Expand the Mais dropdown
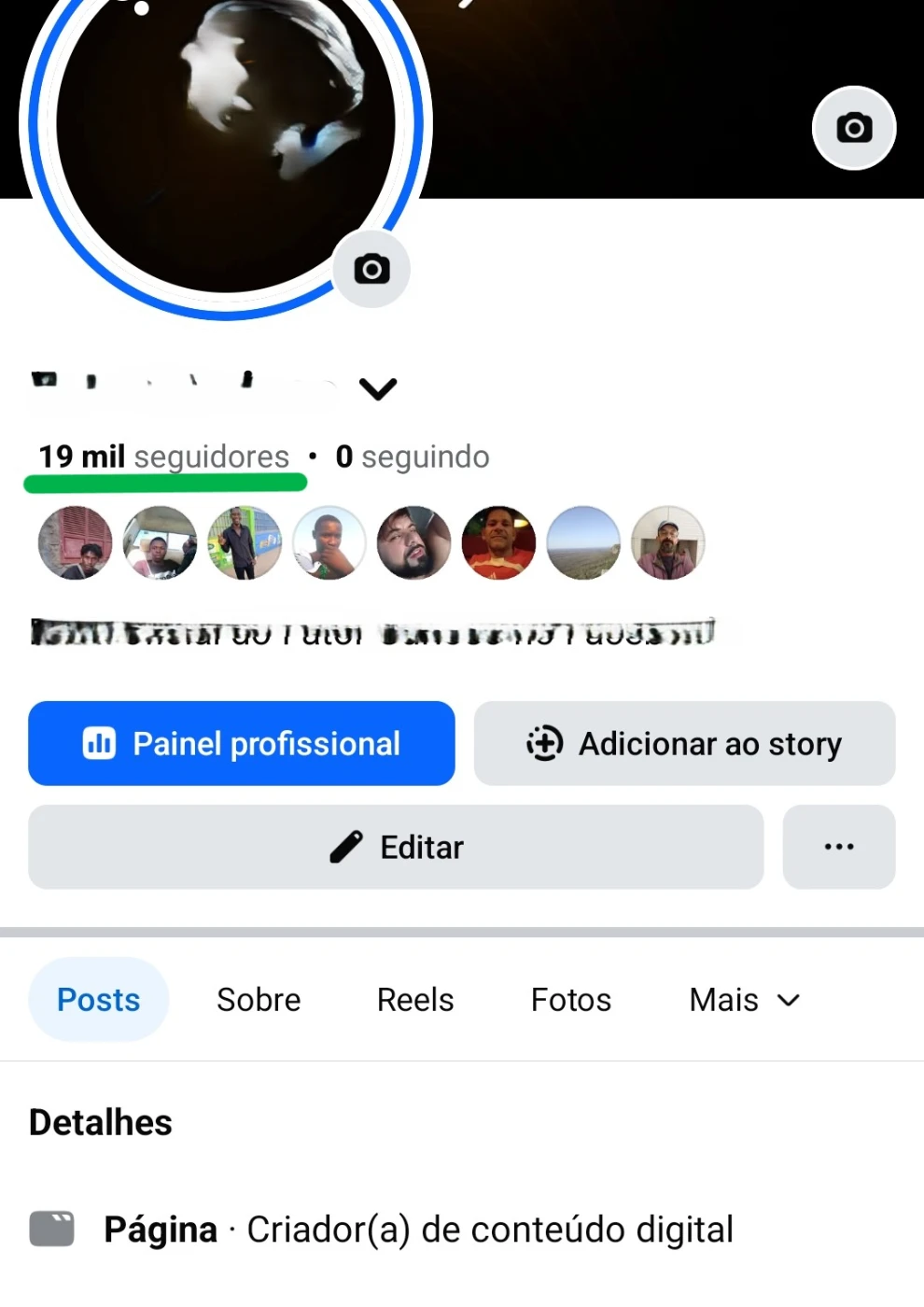 click(x=744, y=1000)
